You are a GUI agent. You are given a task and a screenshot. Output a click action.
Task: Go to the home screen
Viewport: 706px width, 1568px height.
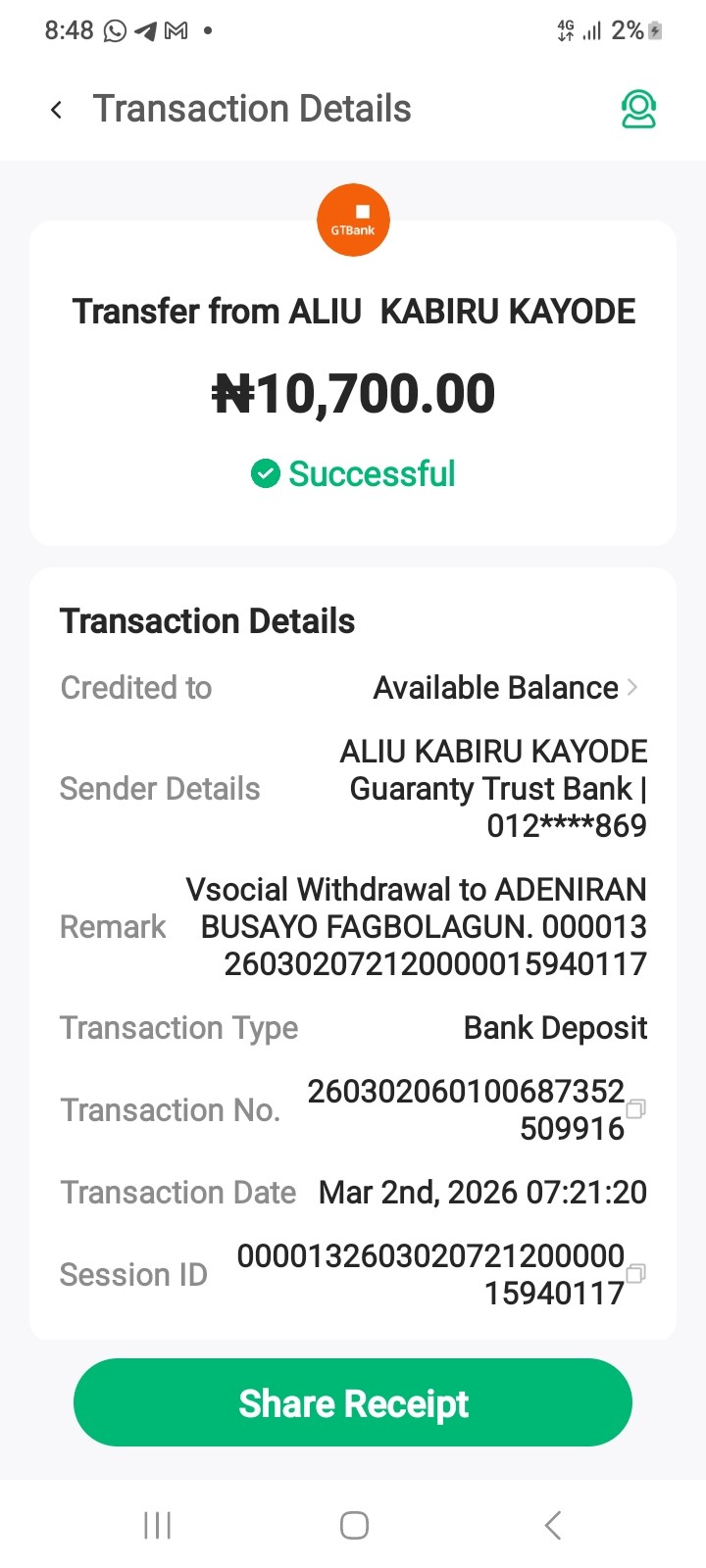tap(354, 1525)
